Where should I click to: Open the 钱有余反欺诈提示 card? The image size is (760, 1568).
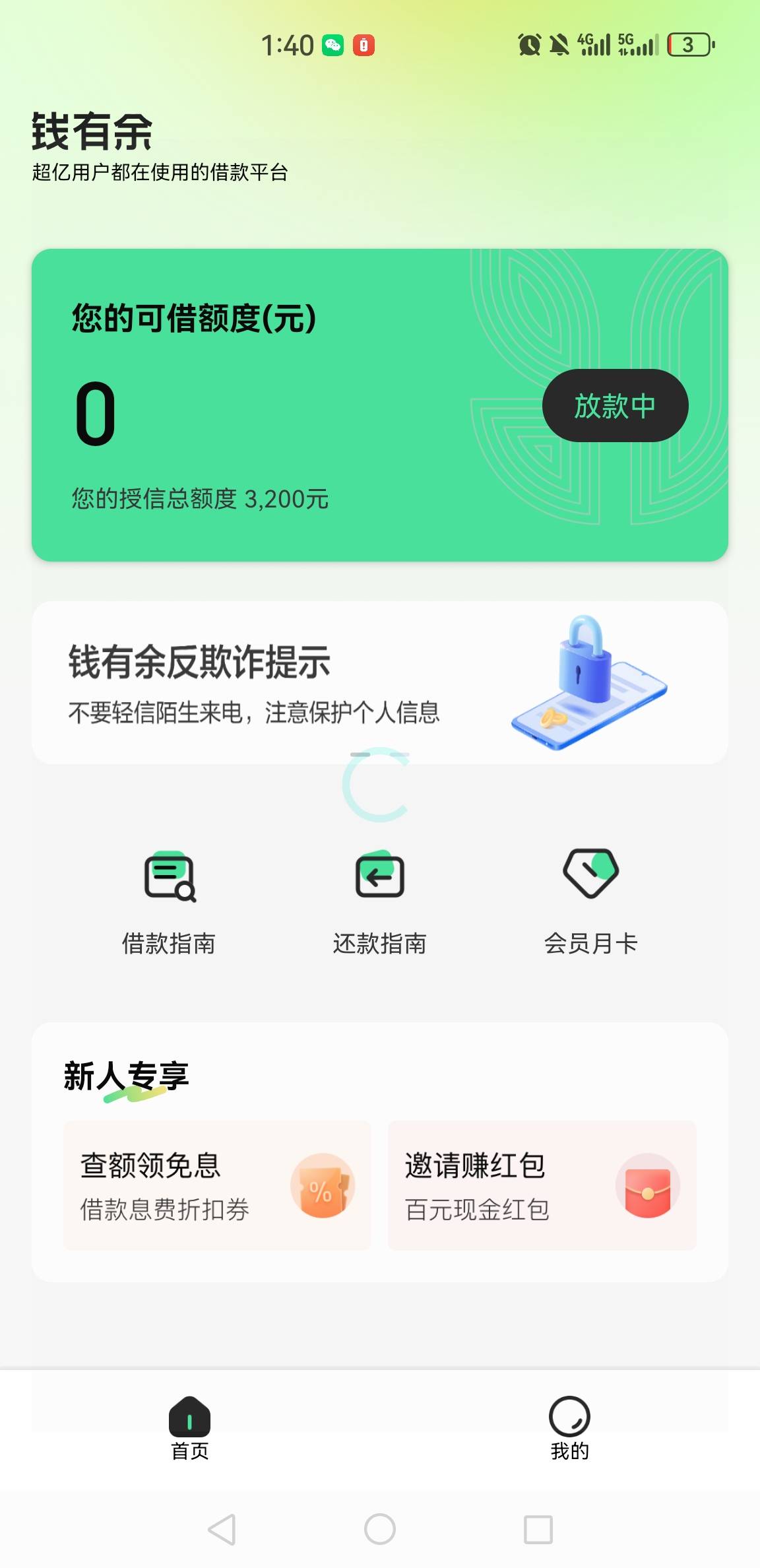point(380,682)
